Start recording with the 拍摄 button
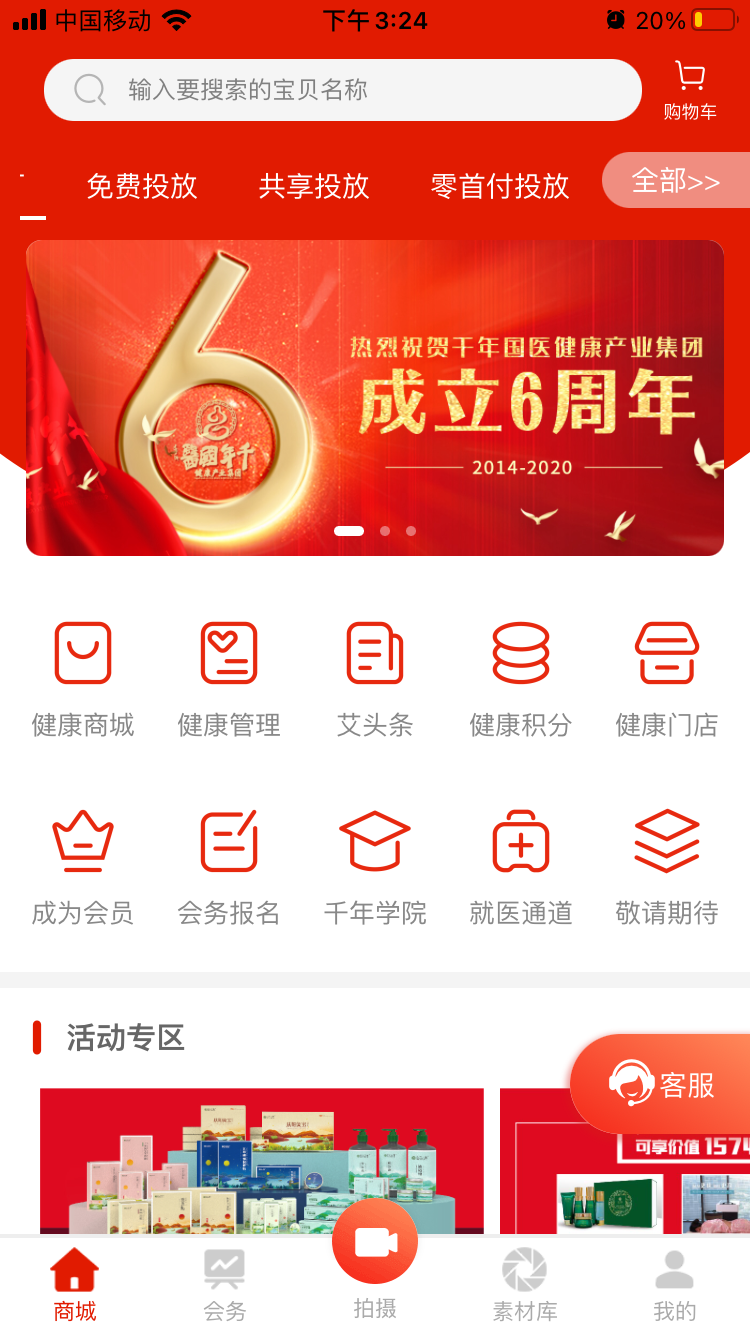 click(x=375, y=1243)
